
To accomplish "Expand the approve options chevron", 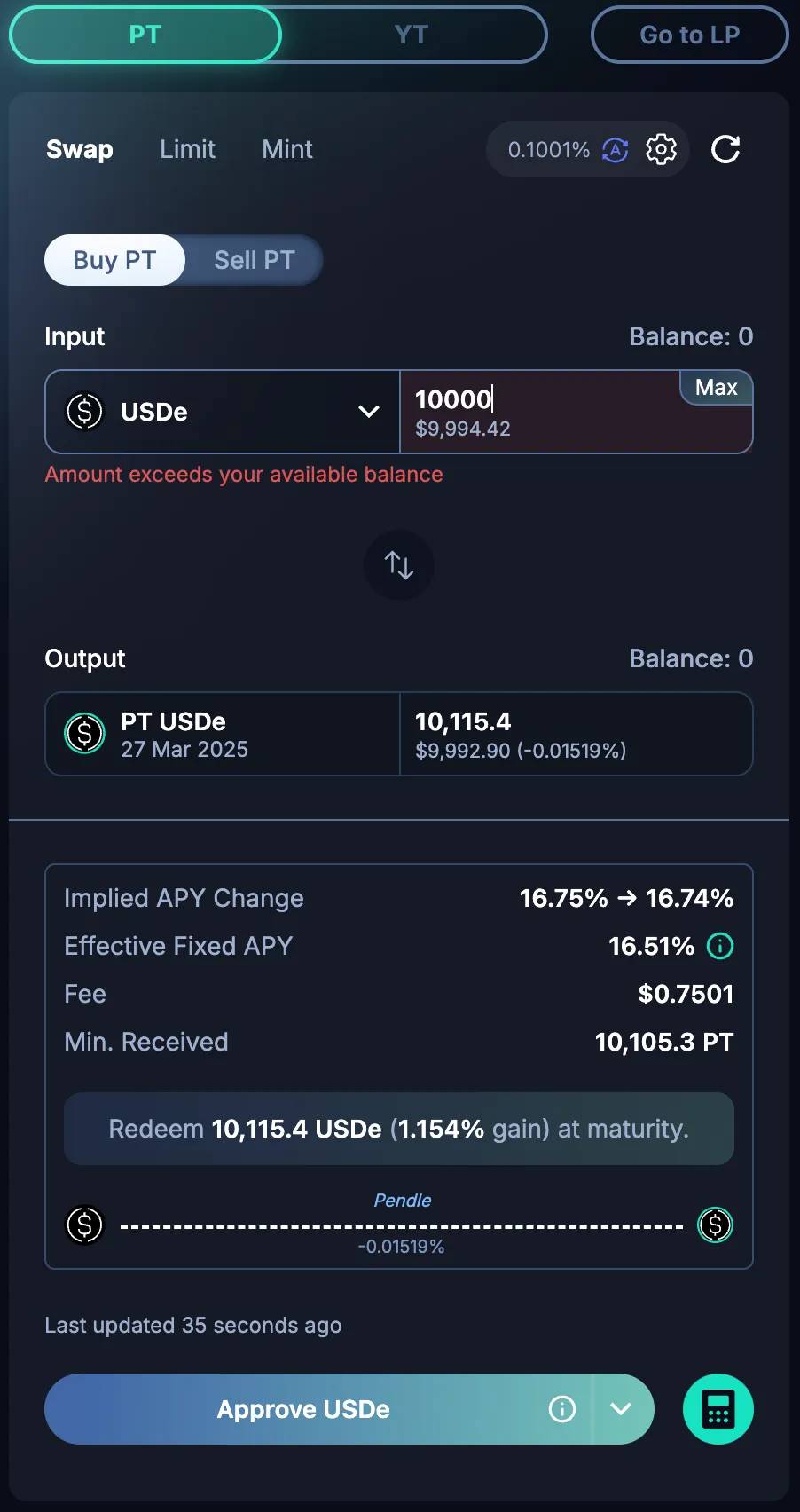I will coord(621,1409).
